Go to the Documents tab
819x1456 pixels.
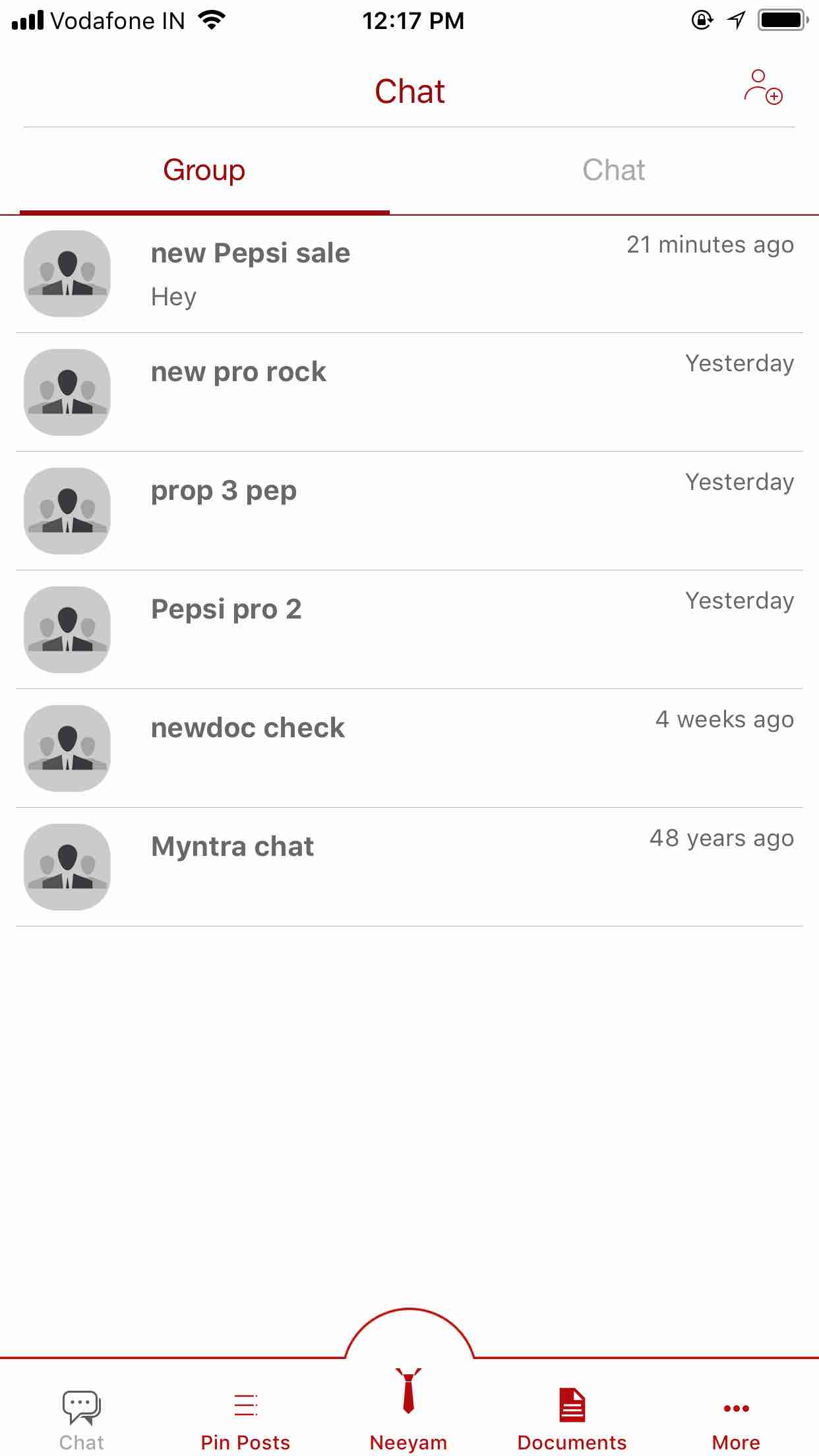pyautogui.click(x=572, y=1418)
